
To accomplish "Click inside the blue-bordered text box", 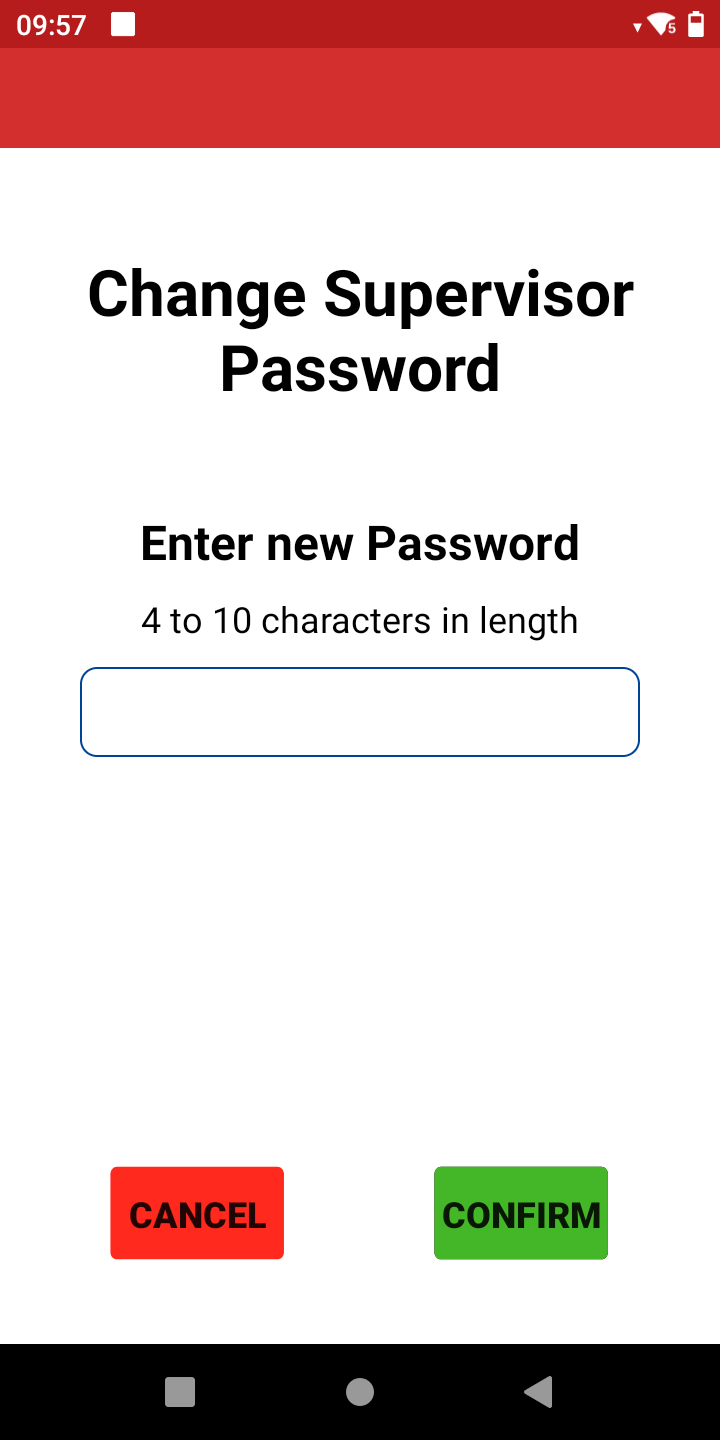I will (x=360, y=711).
